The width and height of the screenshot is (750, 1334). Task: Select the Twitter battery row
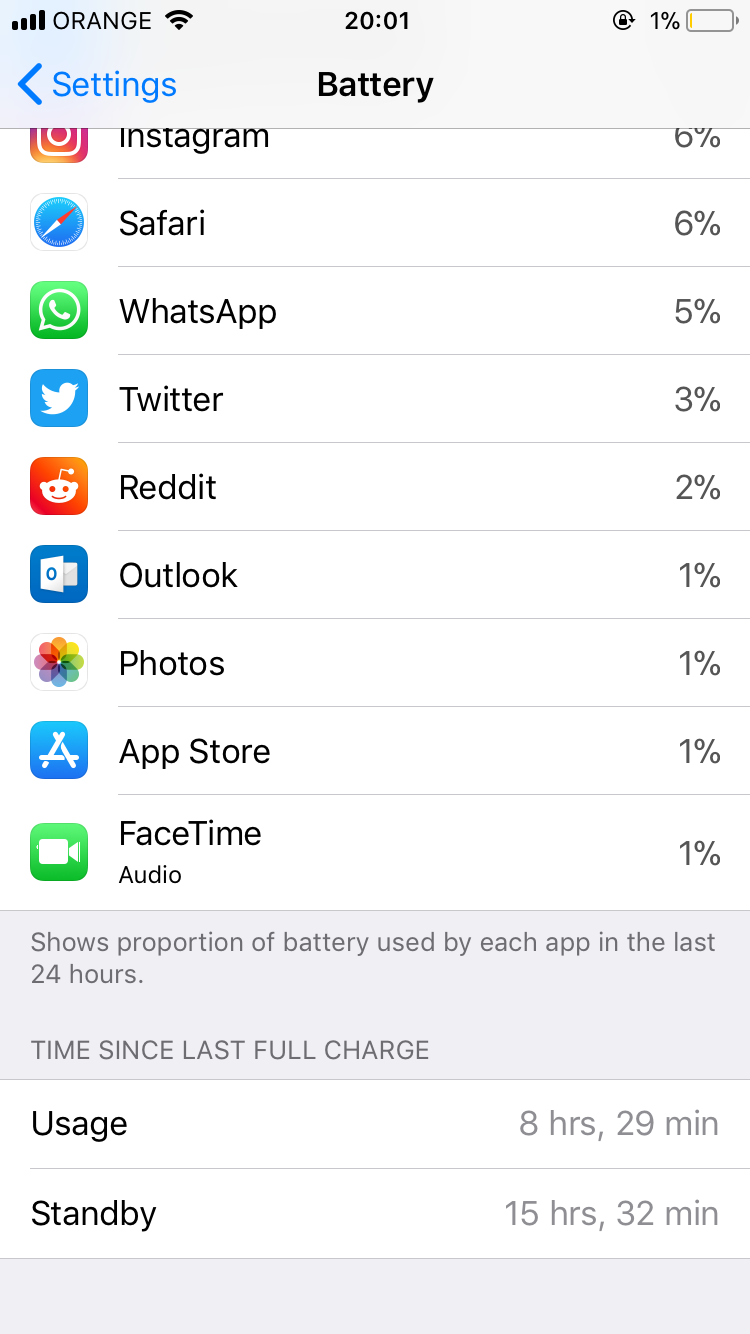coord(375,399)
